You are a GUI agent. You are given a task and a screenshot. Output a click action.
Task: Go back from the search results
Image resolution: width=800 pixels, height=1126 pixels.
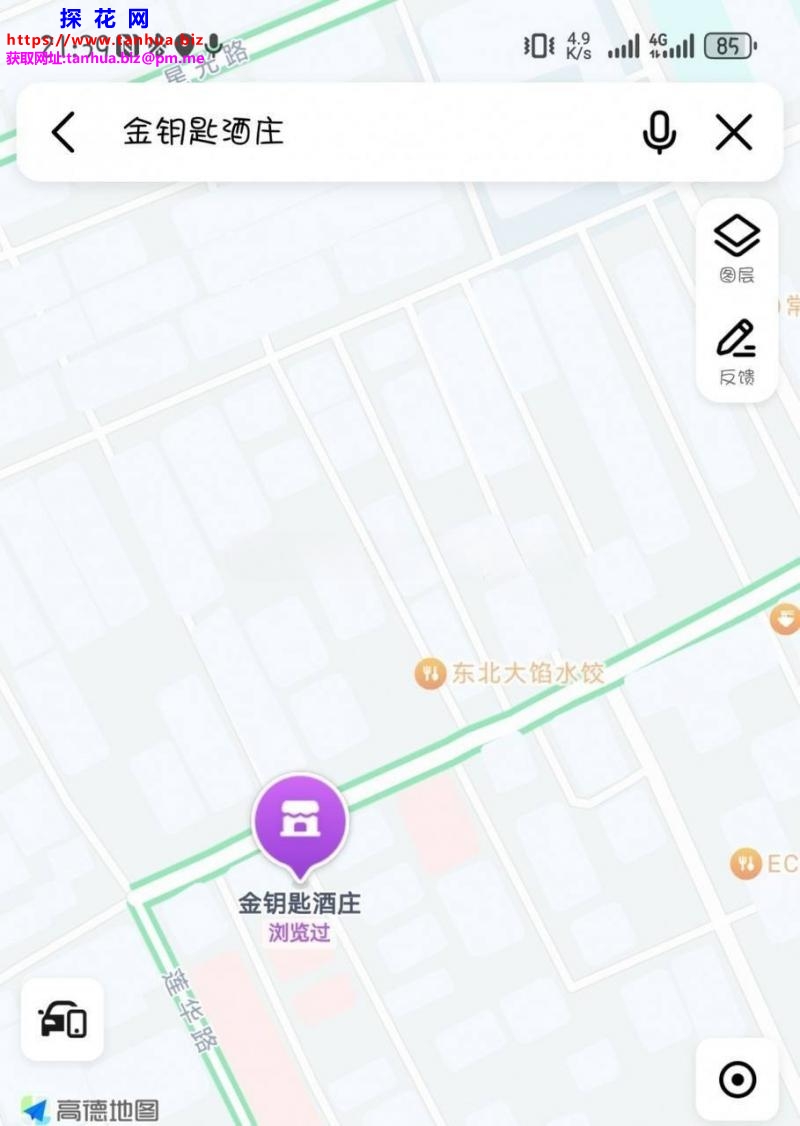(x=63, y=132)
